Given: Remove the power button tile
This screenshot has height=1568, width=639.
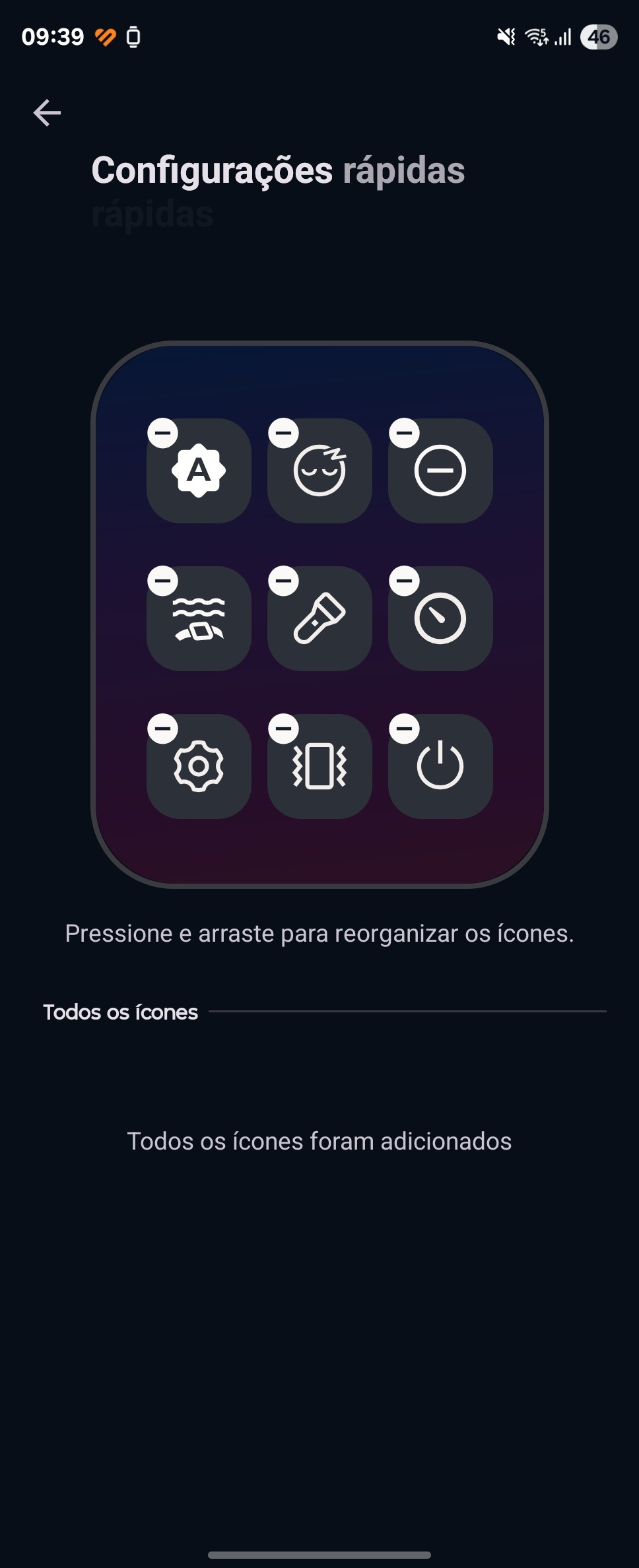Looking at the screenshot, I should tap(404, 729).
